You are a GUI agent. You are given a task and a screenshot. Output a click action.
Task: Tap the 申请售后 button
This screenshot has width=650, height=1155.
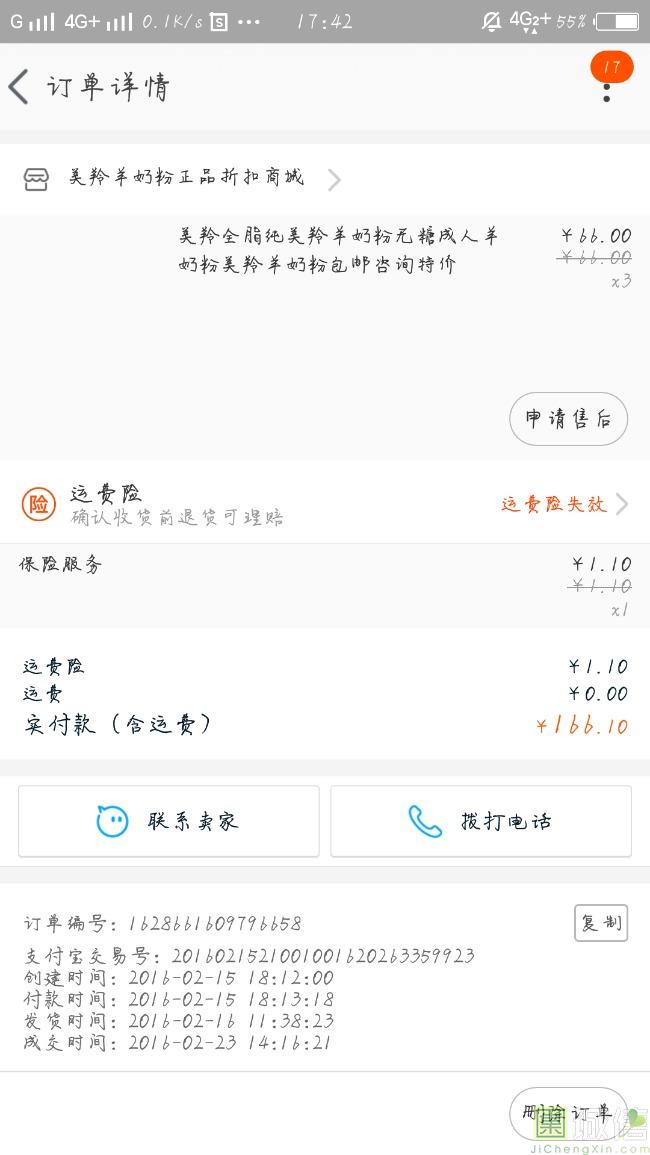click(568, 419)
